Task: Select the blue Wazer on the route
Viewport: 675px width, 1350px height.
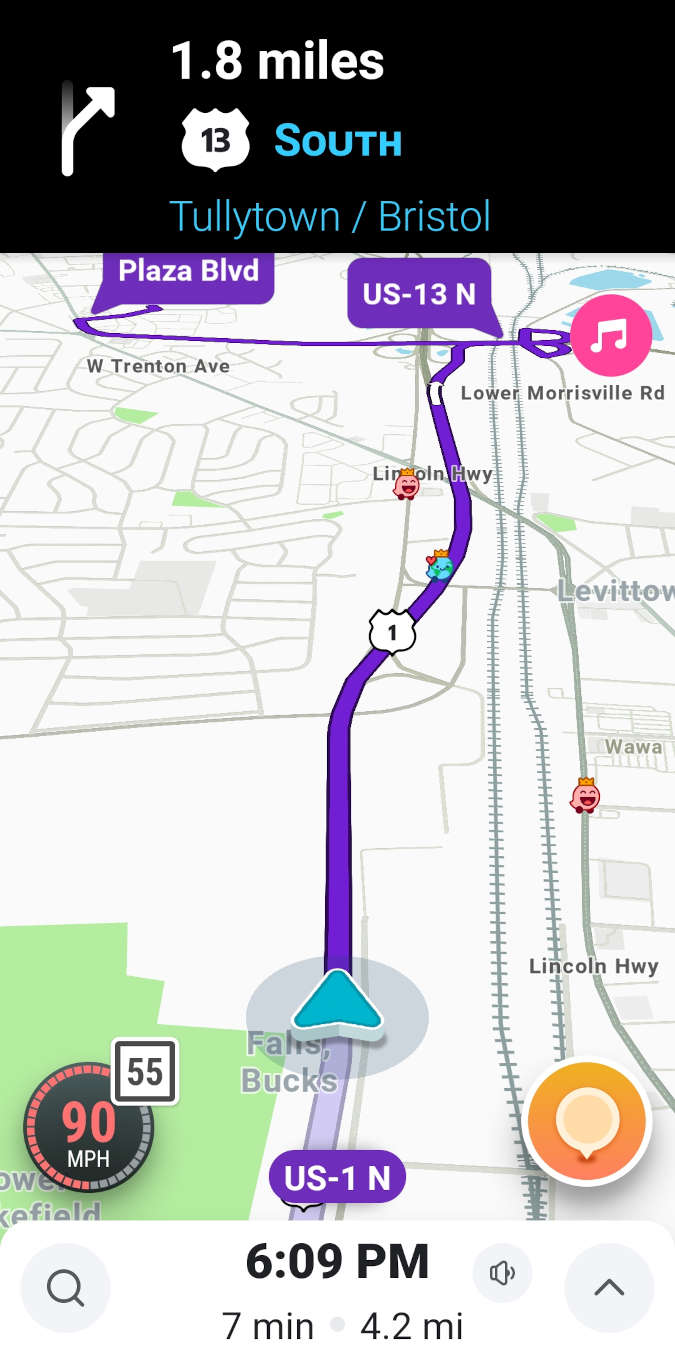Action: pyautogui.click(x=439, y=566)
